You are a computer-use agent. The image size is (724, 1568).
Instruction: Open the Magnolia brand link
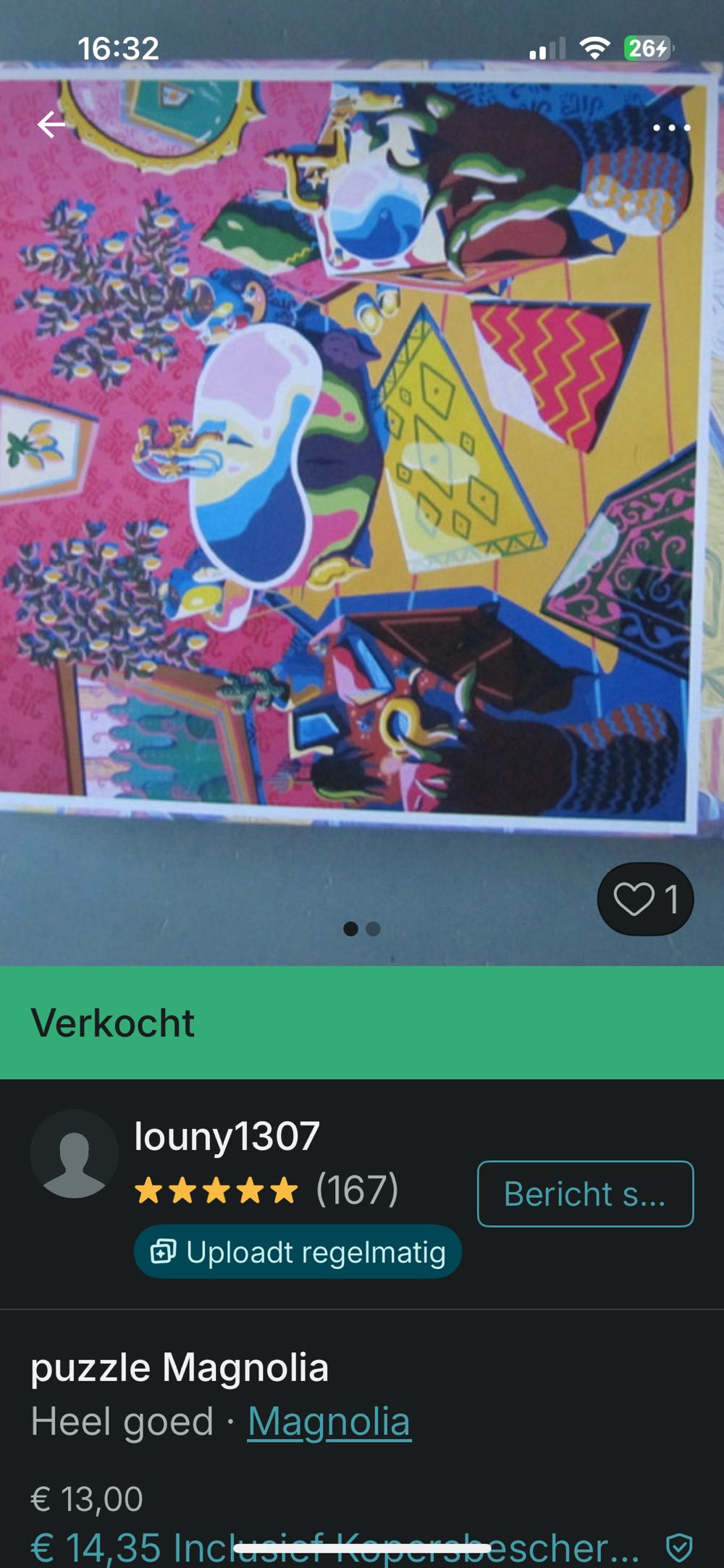(x=329, y=1421)
